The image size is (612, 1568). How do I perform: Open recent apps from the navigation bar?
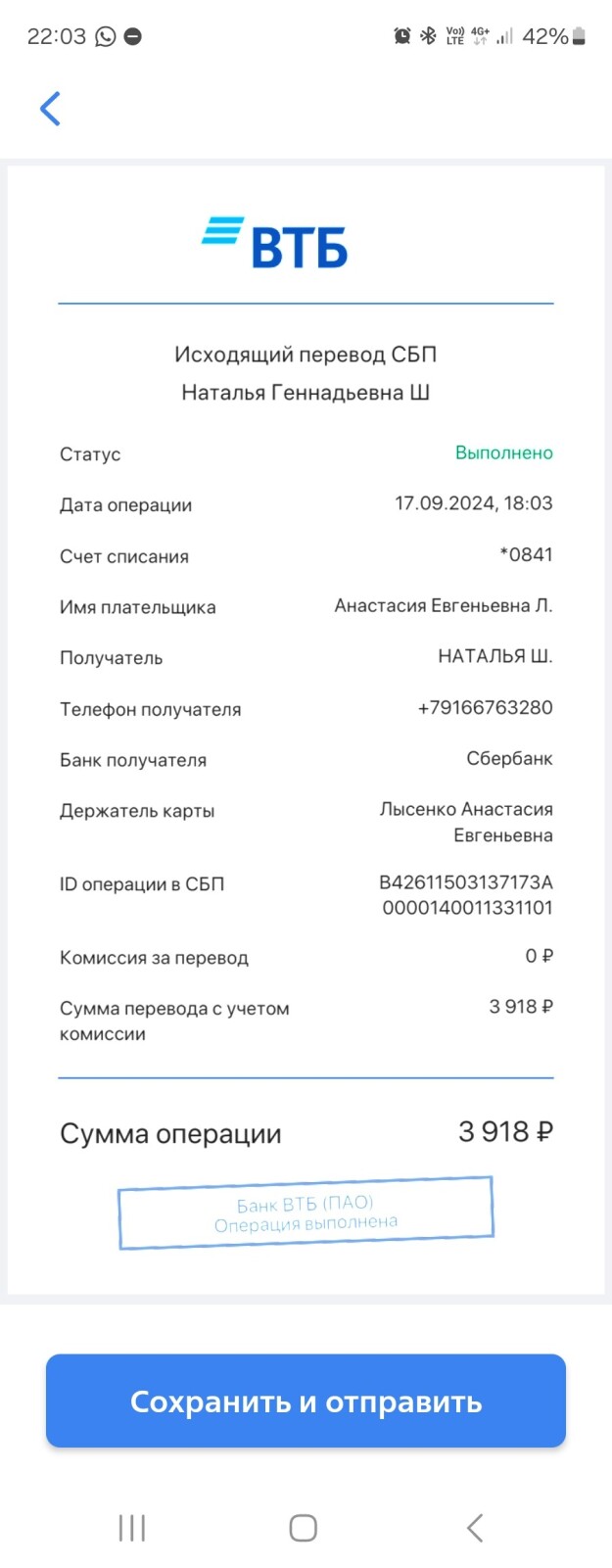[132, 1527]
